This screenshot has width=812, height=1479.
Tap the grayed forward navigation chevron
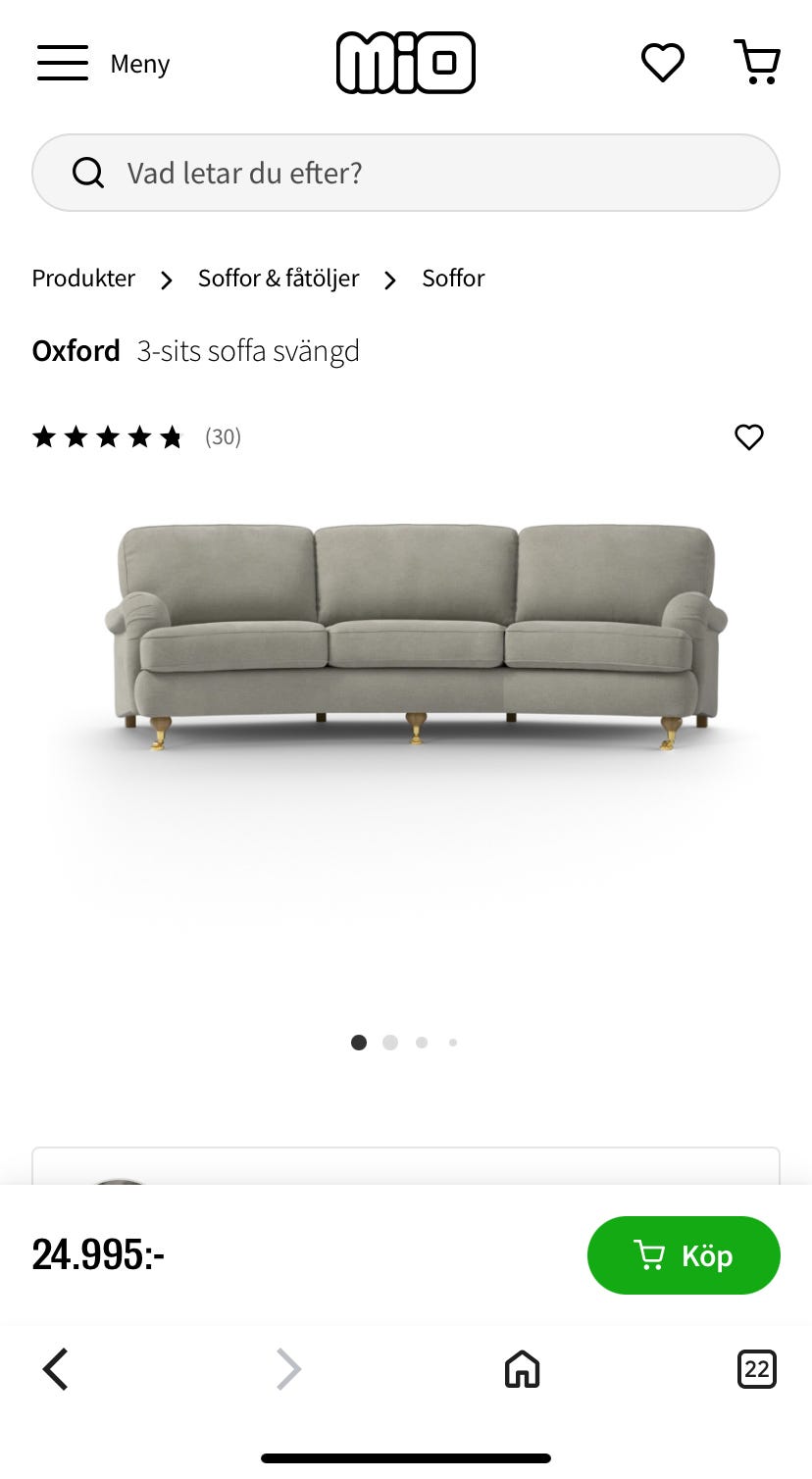tap(288, 1369)
